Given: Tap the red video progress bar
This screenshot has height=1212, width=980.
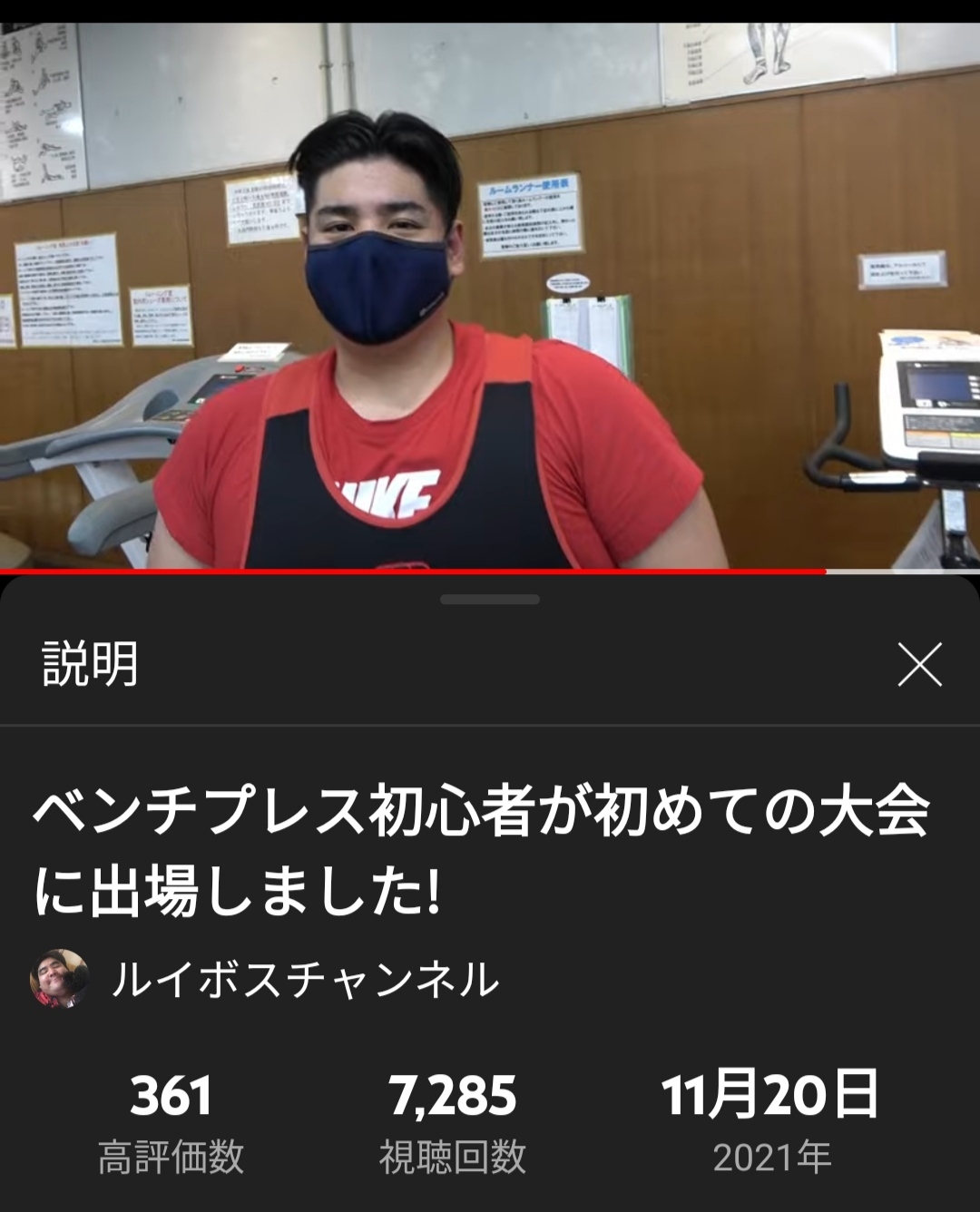Looking at the screenshot, I should point(413,571).
